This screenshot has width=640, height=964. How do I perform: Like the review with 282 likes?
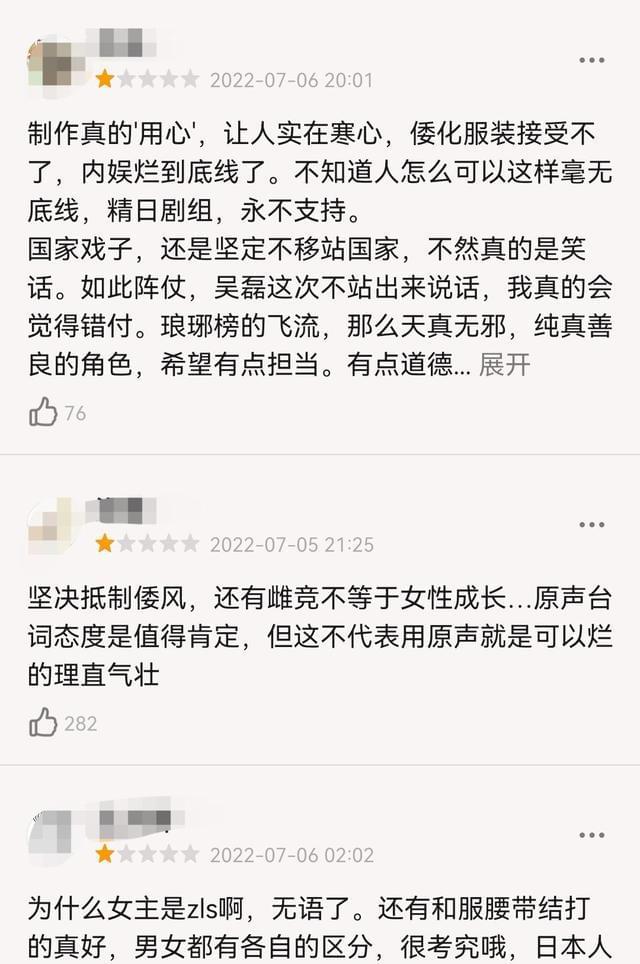44,722
